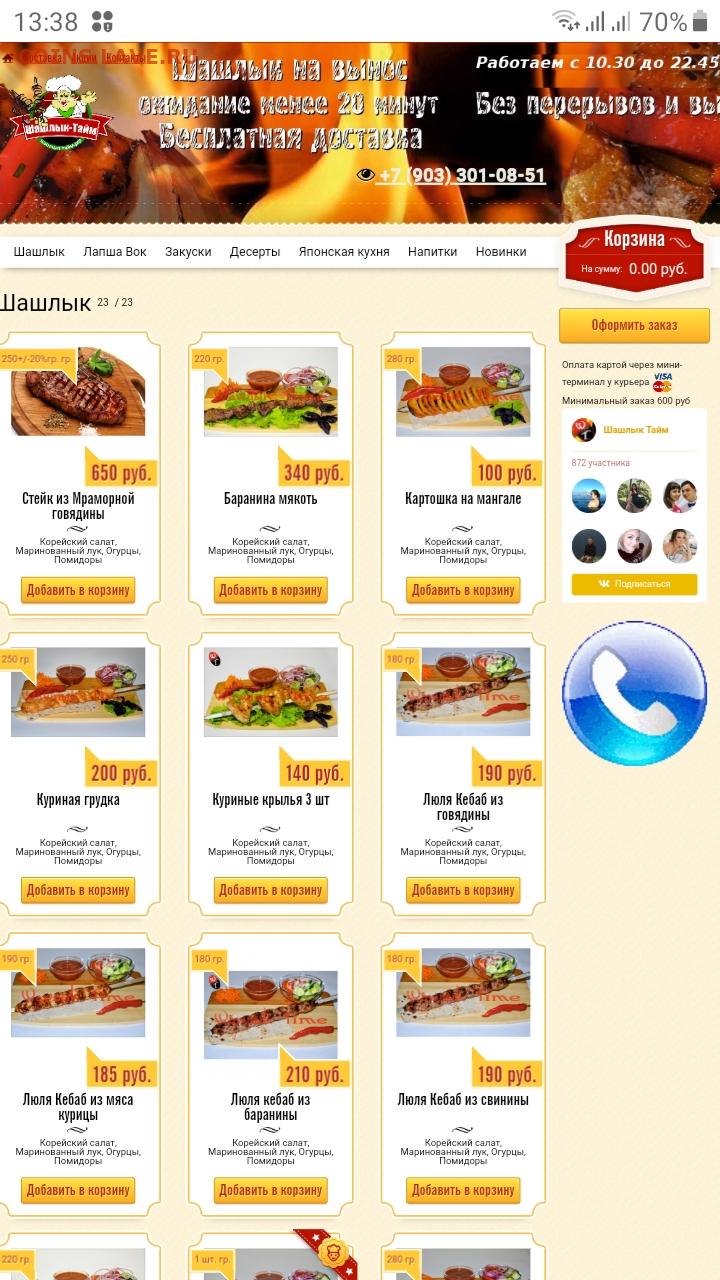The height and width of the screenshot is (1280, 720).
Task: Add Люля Кебаб из баранины to cart
Action: [270, 1190]
